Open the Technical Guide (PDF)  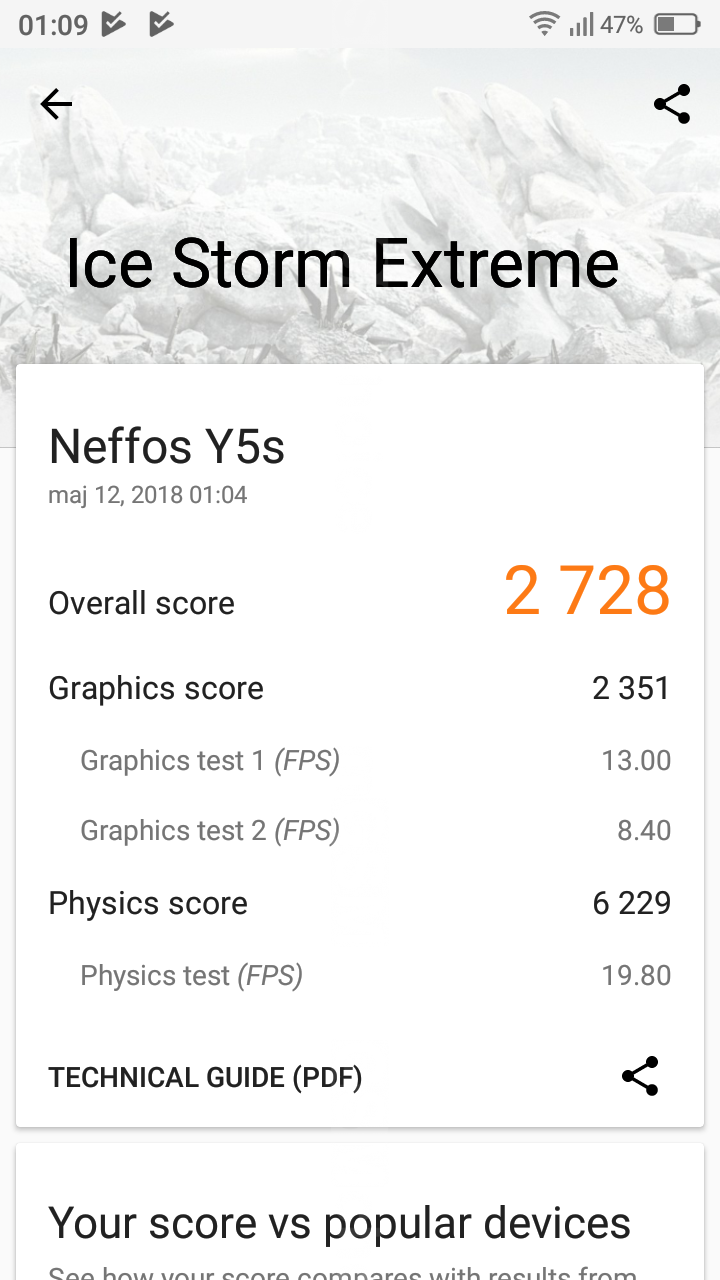[x=205, y=1077]
